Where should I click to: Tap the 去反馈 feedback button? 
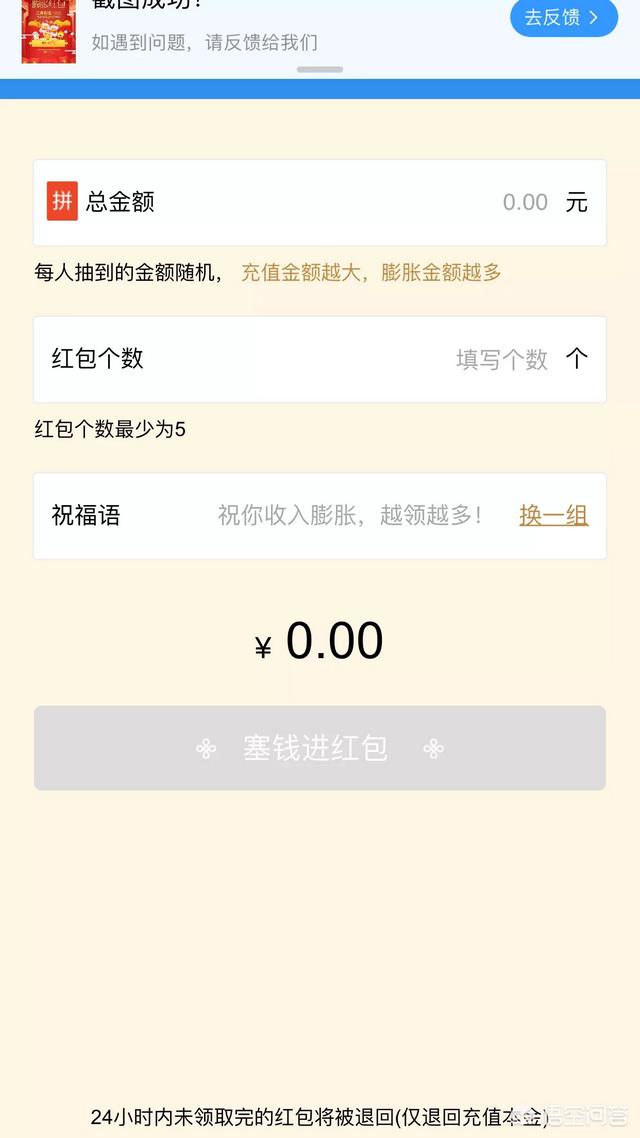tap(563, 17)
